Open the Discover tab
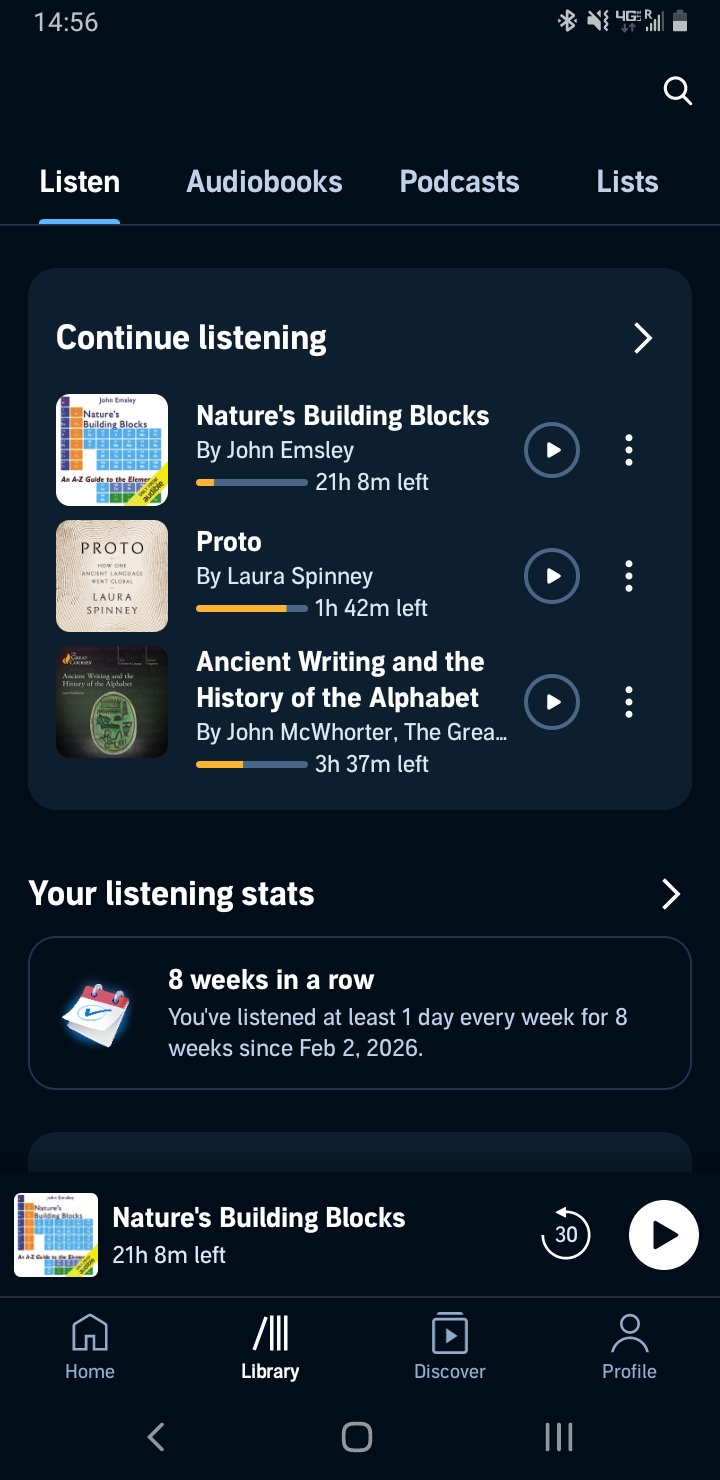 (x=450, y=1347)
